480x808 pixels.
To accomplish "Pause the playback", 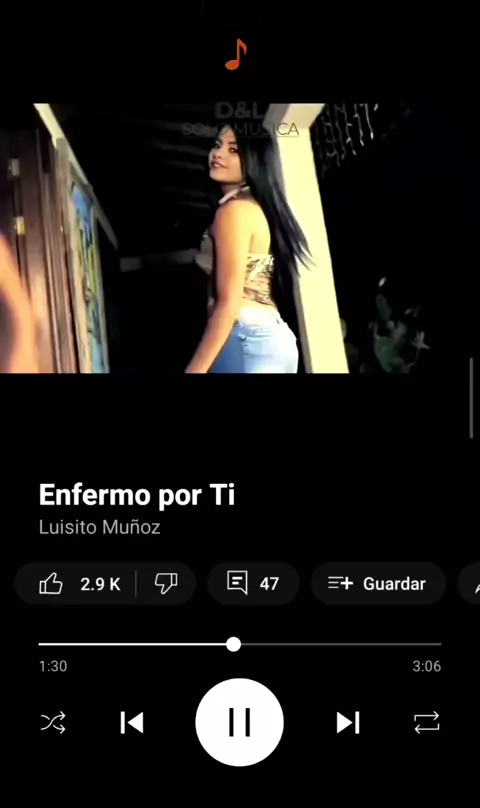I will tap(239, 722).
